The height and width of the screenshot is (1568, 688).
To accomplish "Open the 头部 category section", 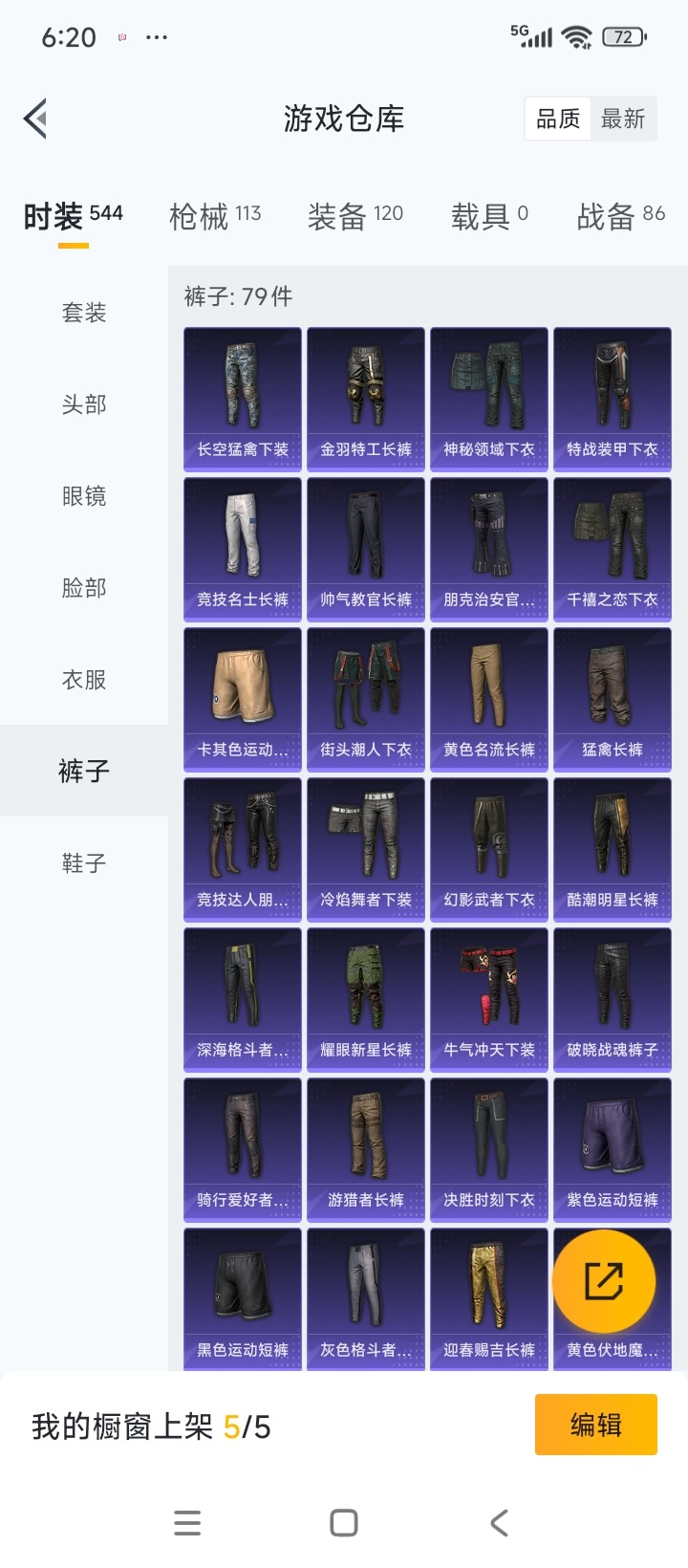I will point(82,403).
